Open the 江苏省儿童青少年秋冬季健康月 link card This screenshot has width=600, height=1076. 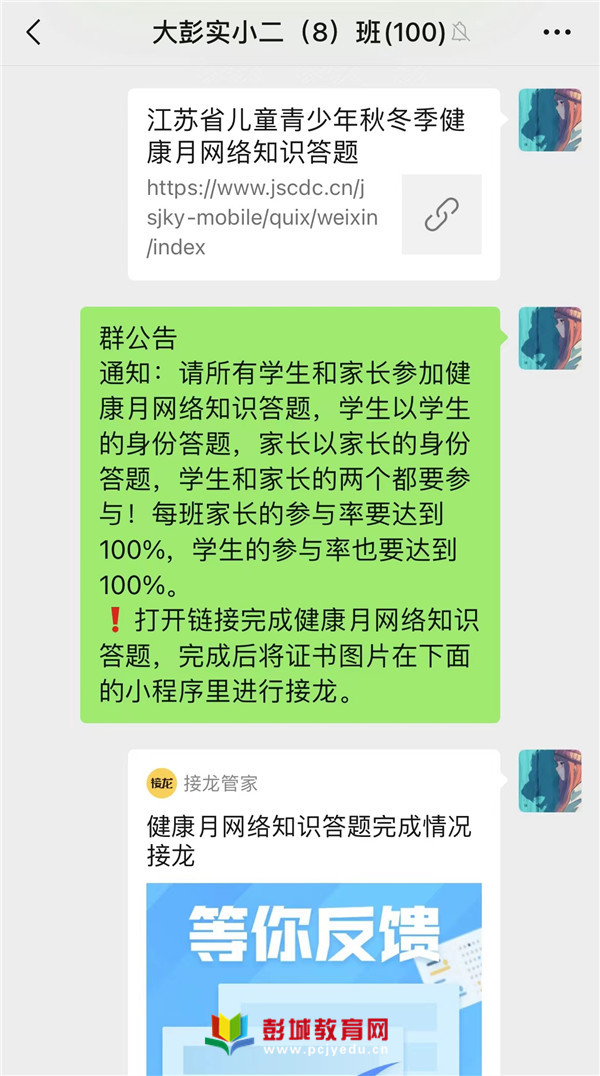click(314, 184)
